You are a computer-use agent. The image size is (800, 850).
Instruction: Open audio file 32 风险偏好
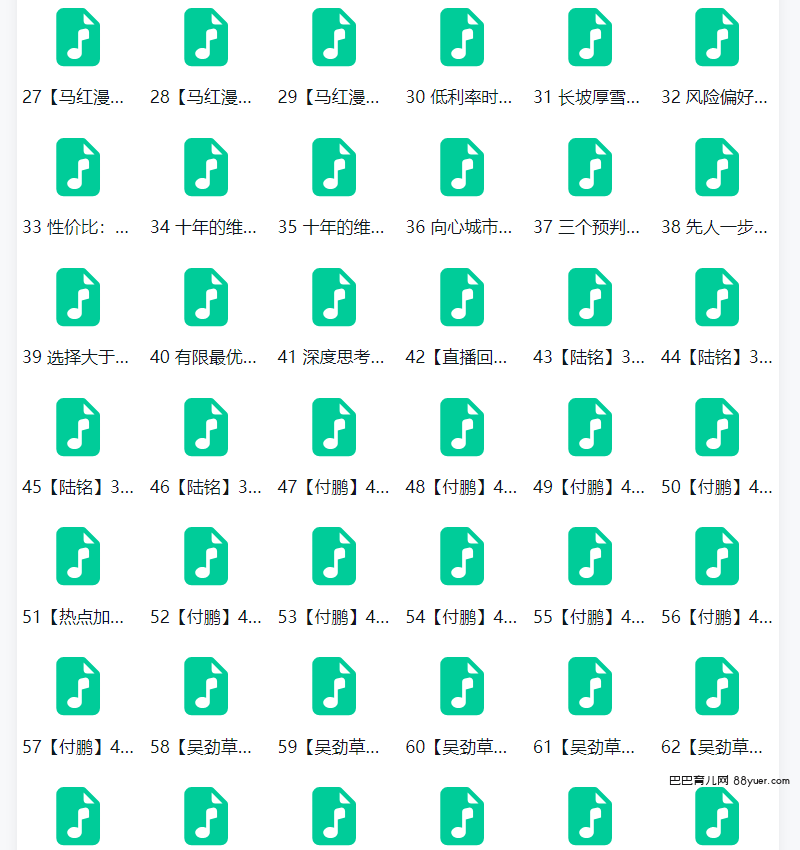[x=717, y=38]
